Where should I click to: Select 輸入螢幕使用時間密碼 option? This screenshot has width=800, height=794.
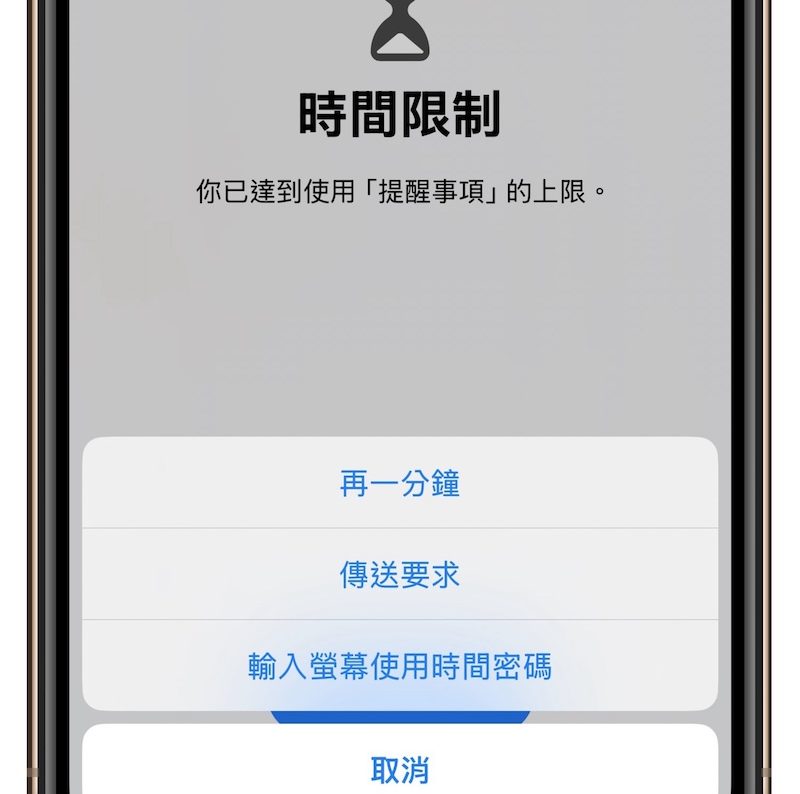tap(400, 666)
